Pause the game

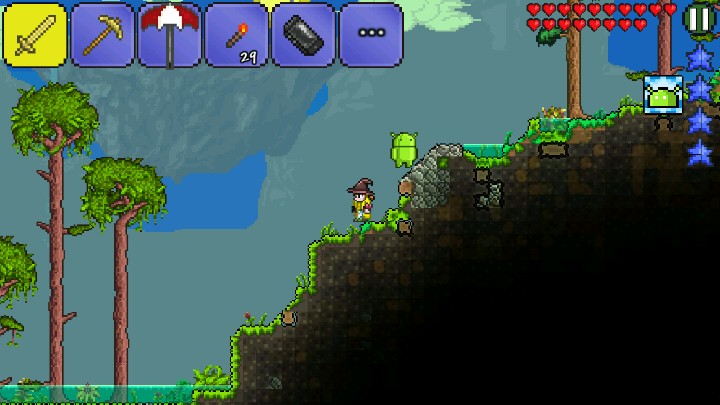[698, 18]
